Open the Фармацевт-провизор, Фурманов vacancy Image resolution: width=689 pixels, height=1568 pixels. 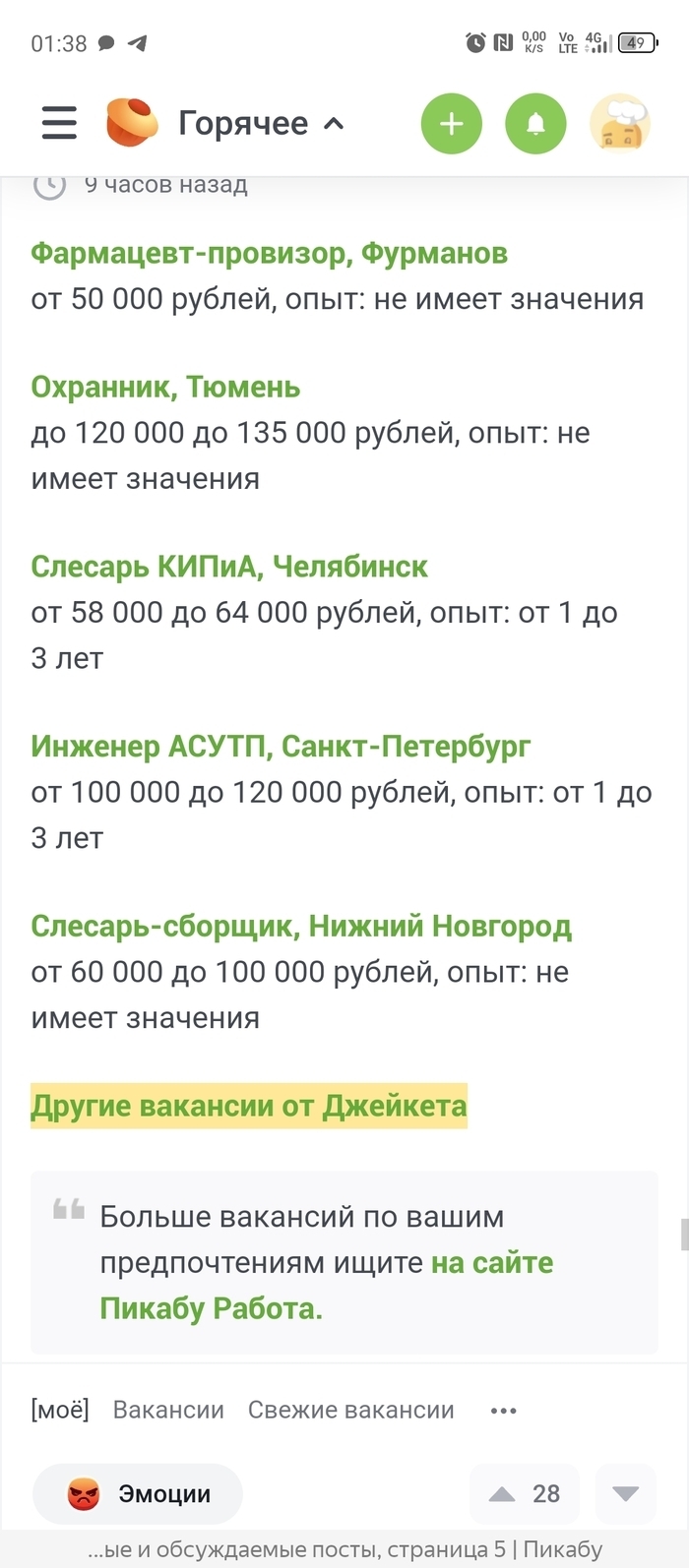click(269, 254)
